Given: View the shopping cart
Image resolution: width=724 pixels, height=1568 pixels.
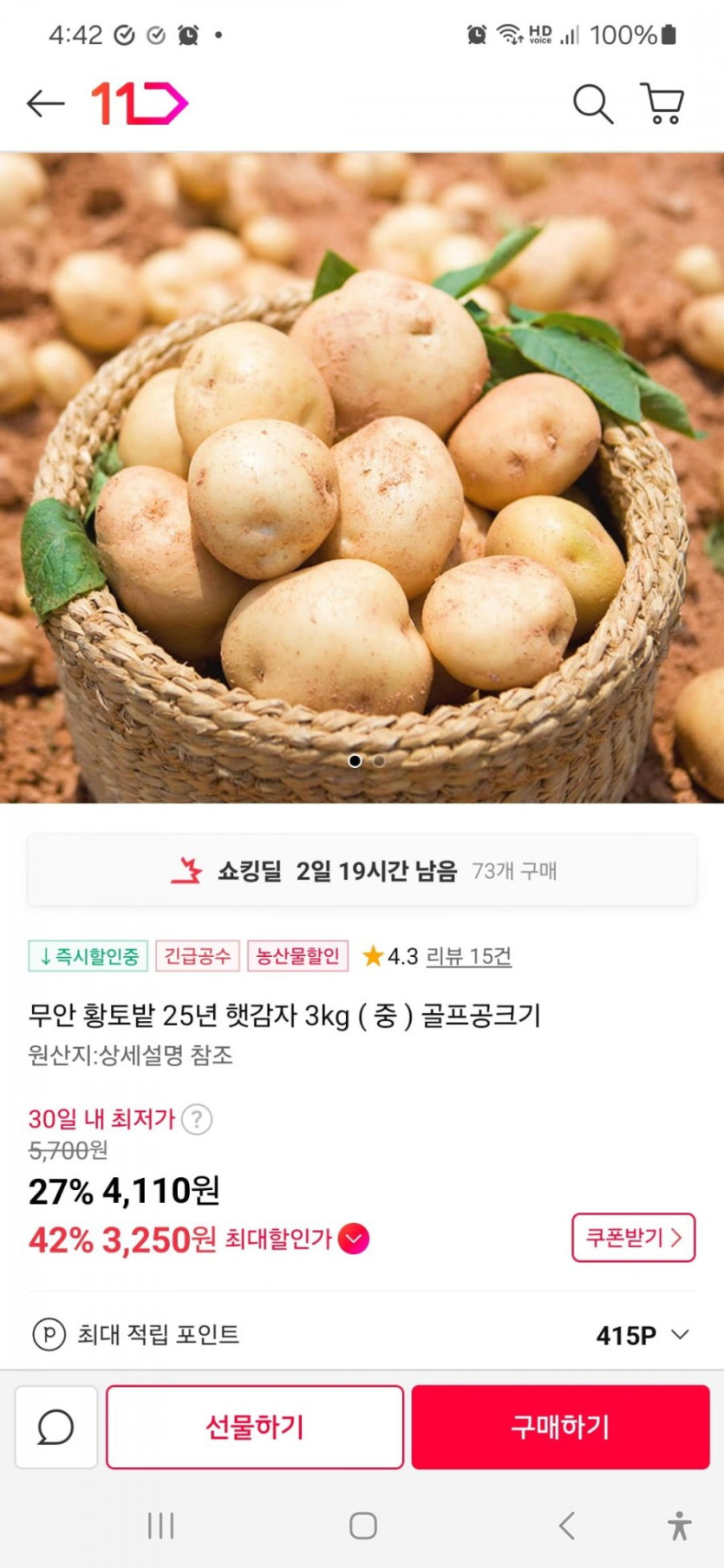Looking at the screenshot, I should point(662,104).
